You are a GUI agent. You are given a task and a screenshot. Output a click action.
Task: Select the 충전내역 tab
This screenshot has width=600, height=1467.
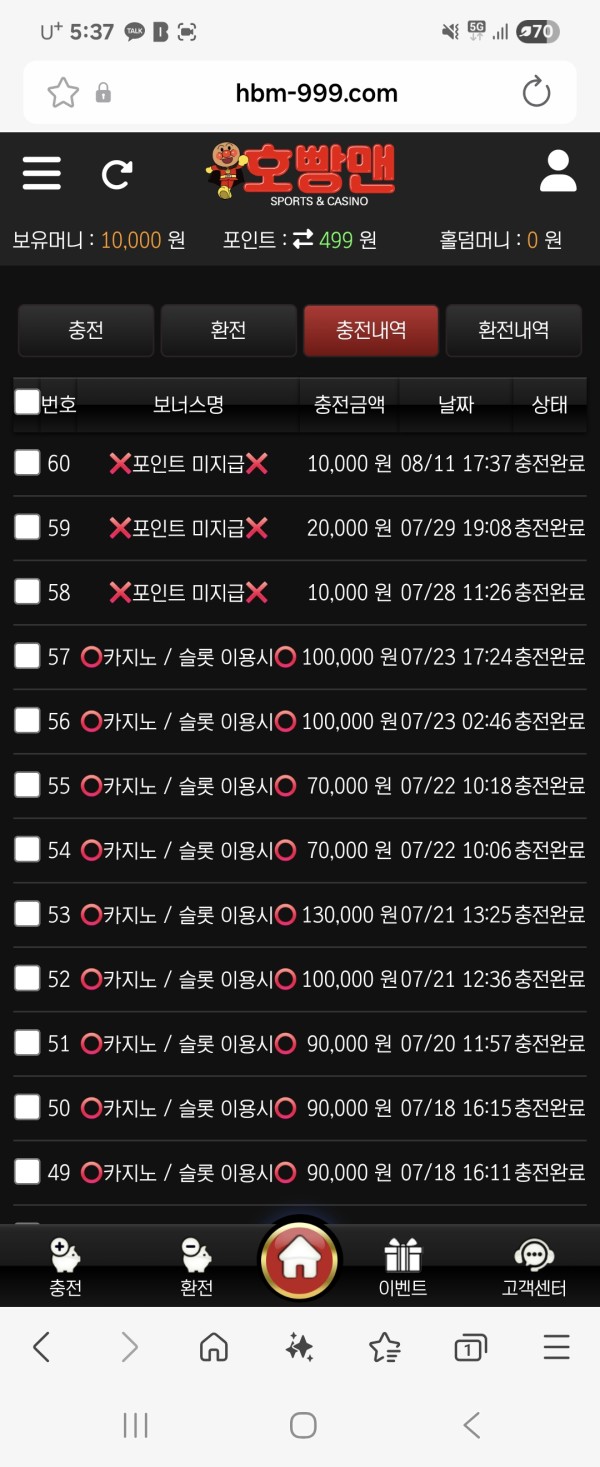(x=371, y=331)
